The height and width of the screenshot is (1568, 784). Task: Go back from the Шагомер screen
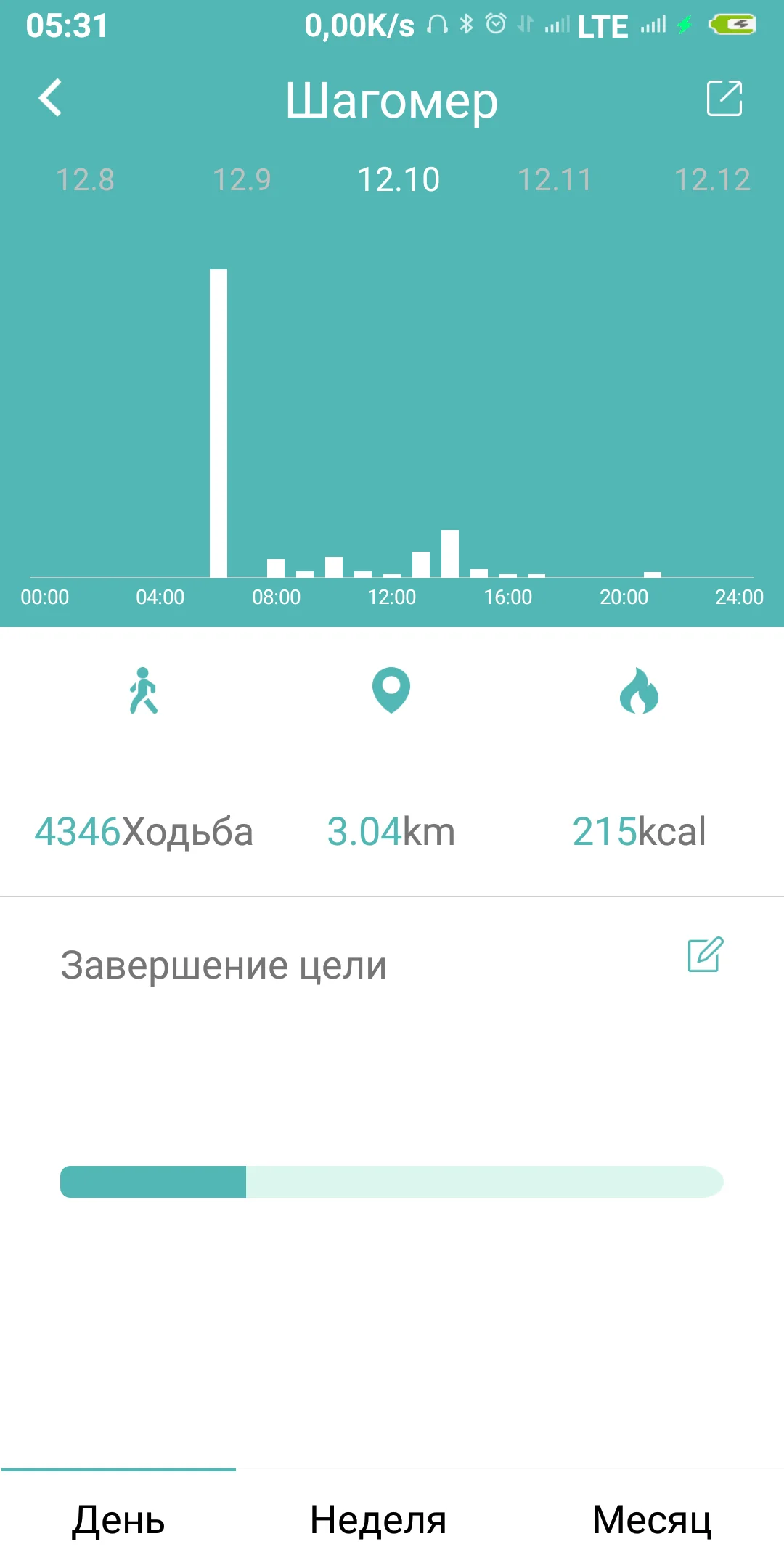coord(50,98)
